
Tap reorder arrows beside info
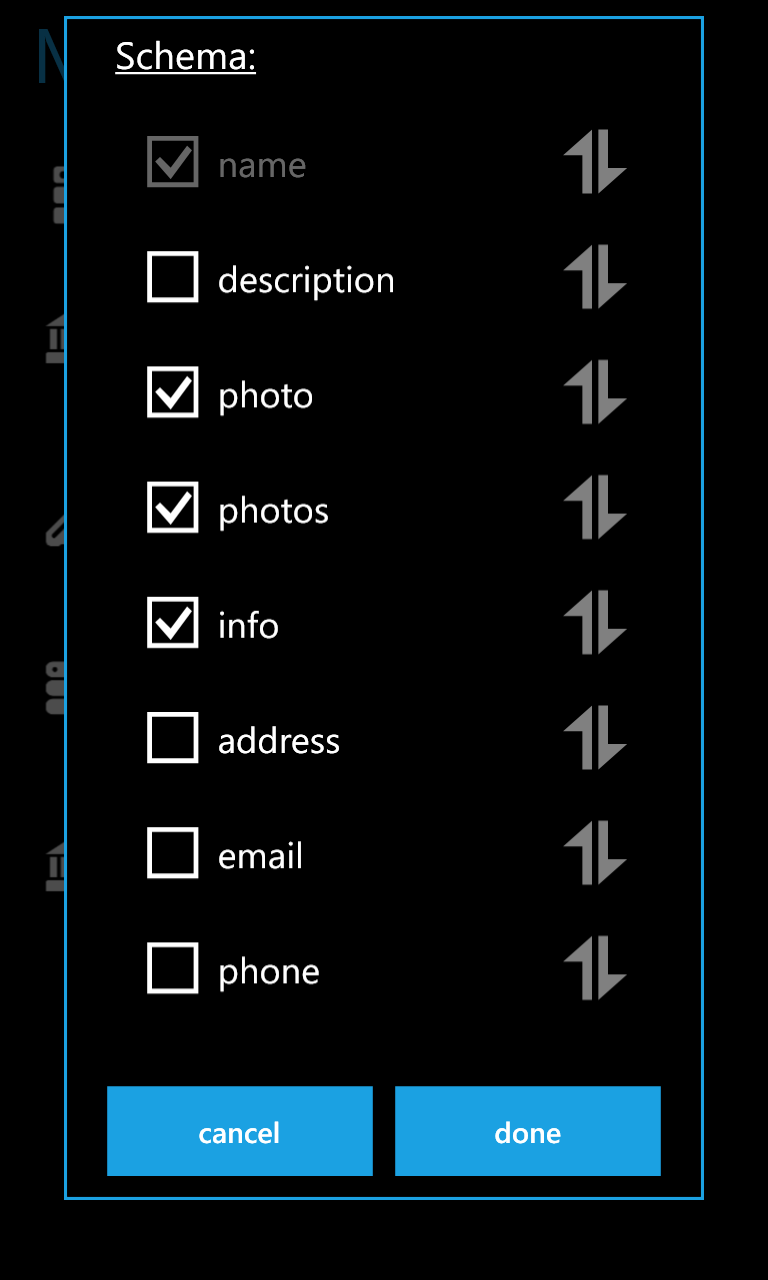tap(595, 622)
